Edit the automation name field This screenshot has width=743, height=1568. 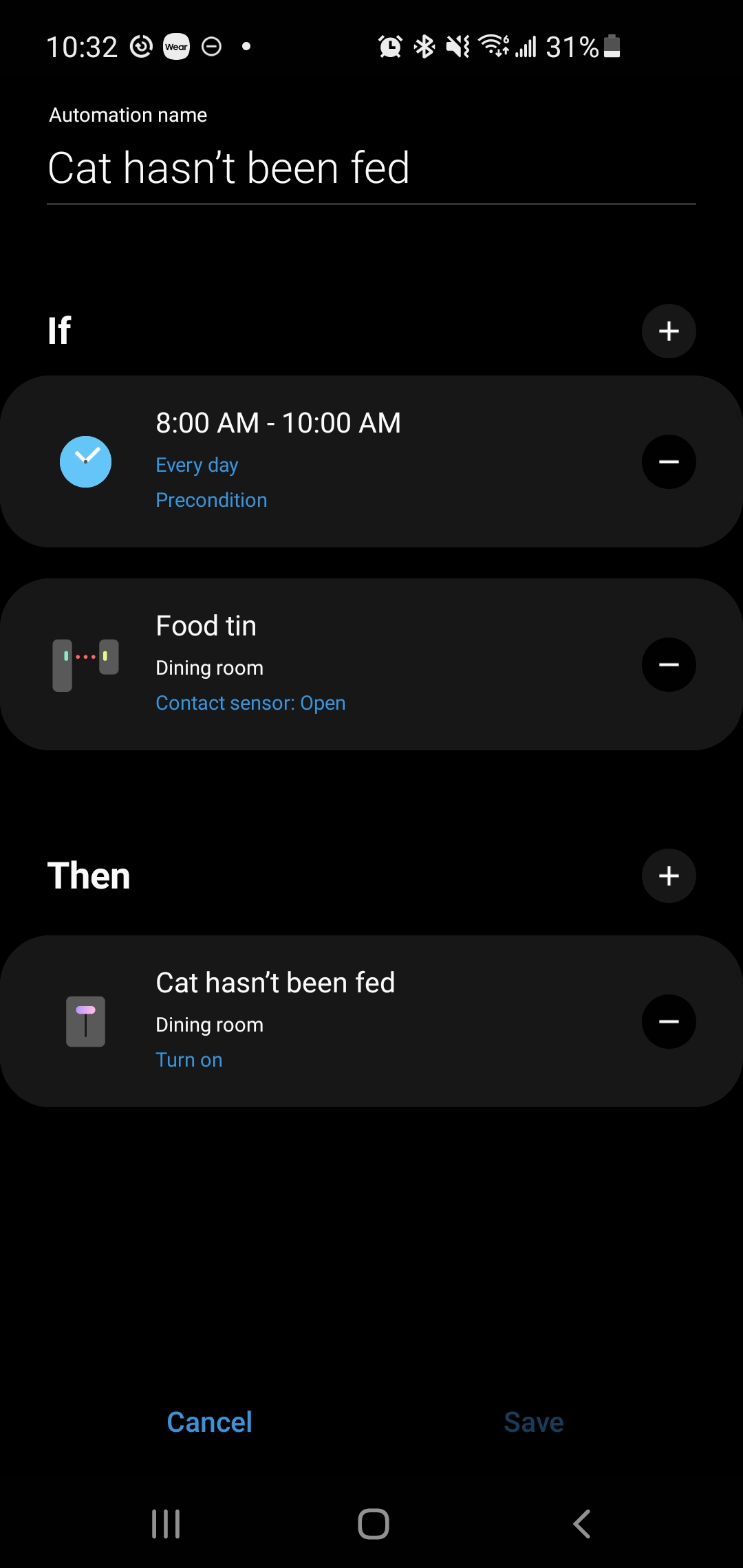(x=371, y=168)
